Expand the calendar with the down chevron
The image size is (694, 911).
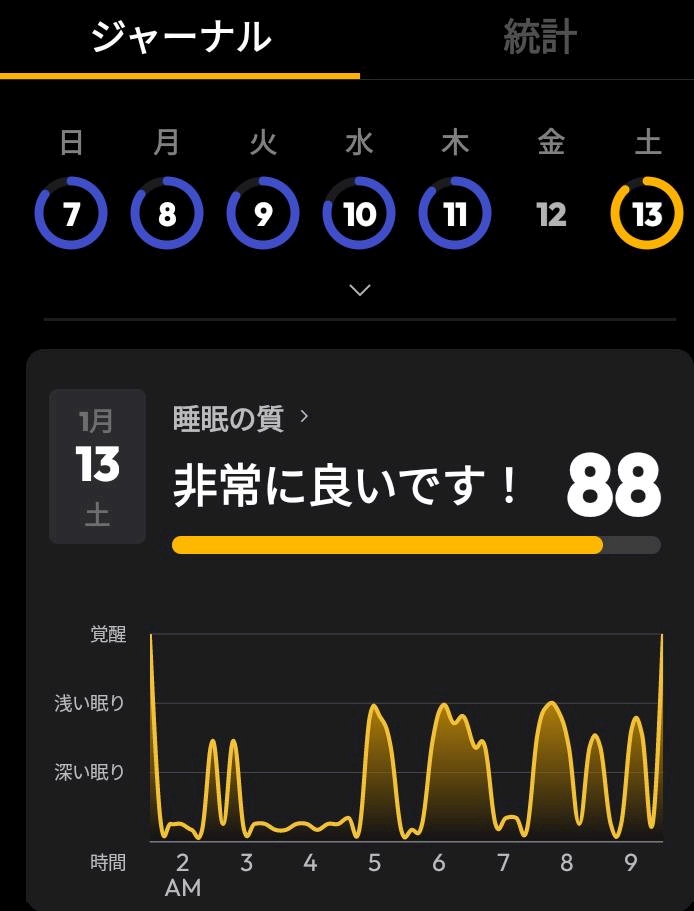(360, 290)
